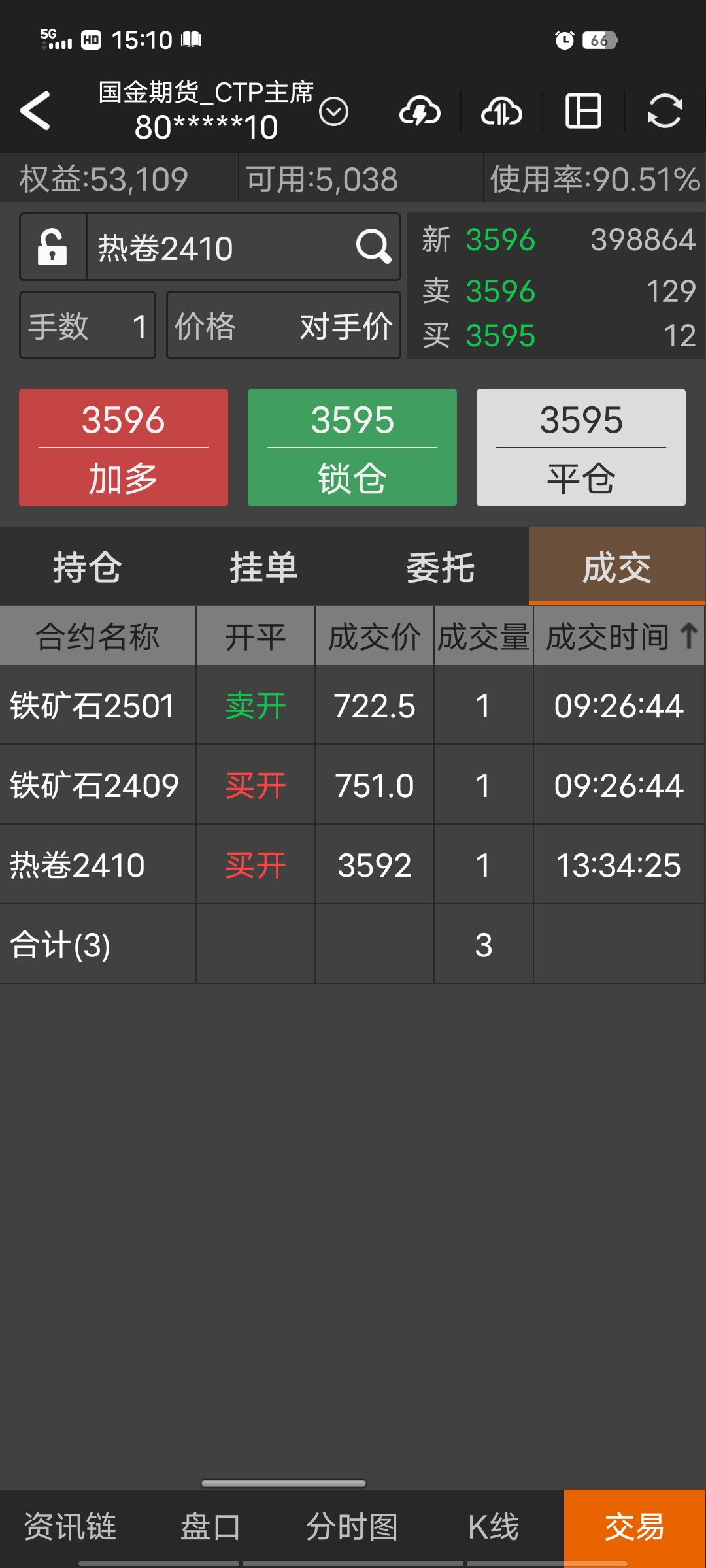Viewport: 706px width, 1568px height.
Task: Open the cloud sync icon
Action: point(501,111)
